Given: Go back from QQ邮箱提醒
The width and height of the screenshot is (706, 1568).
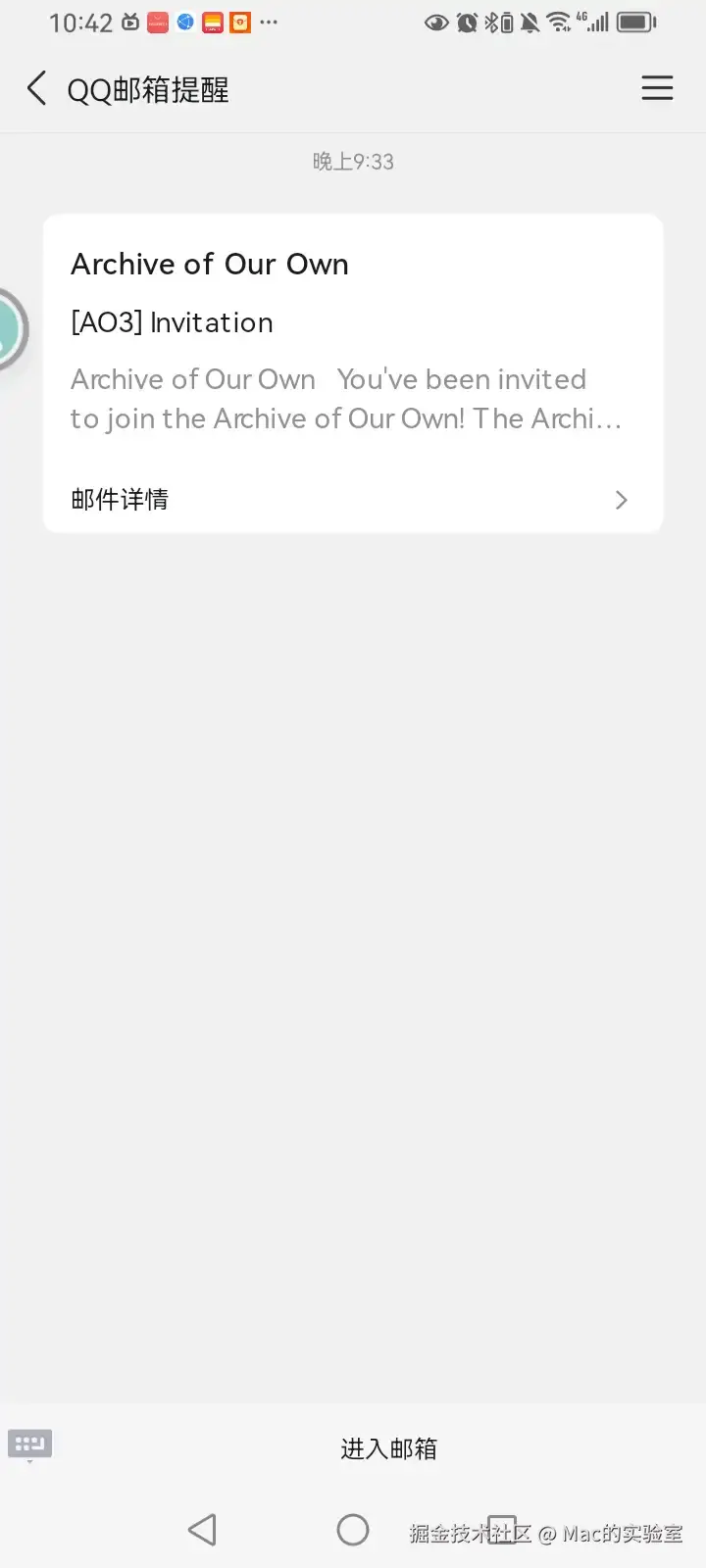Looking at the screenshot, I should pos(37,89).
